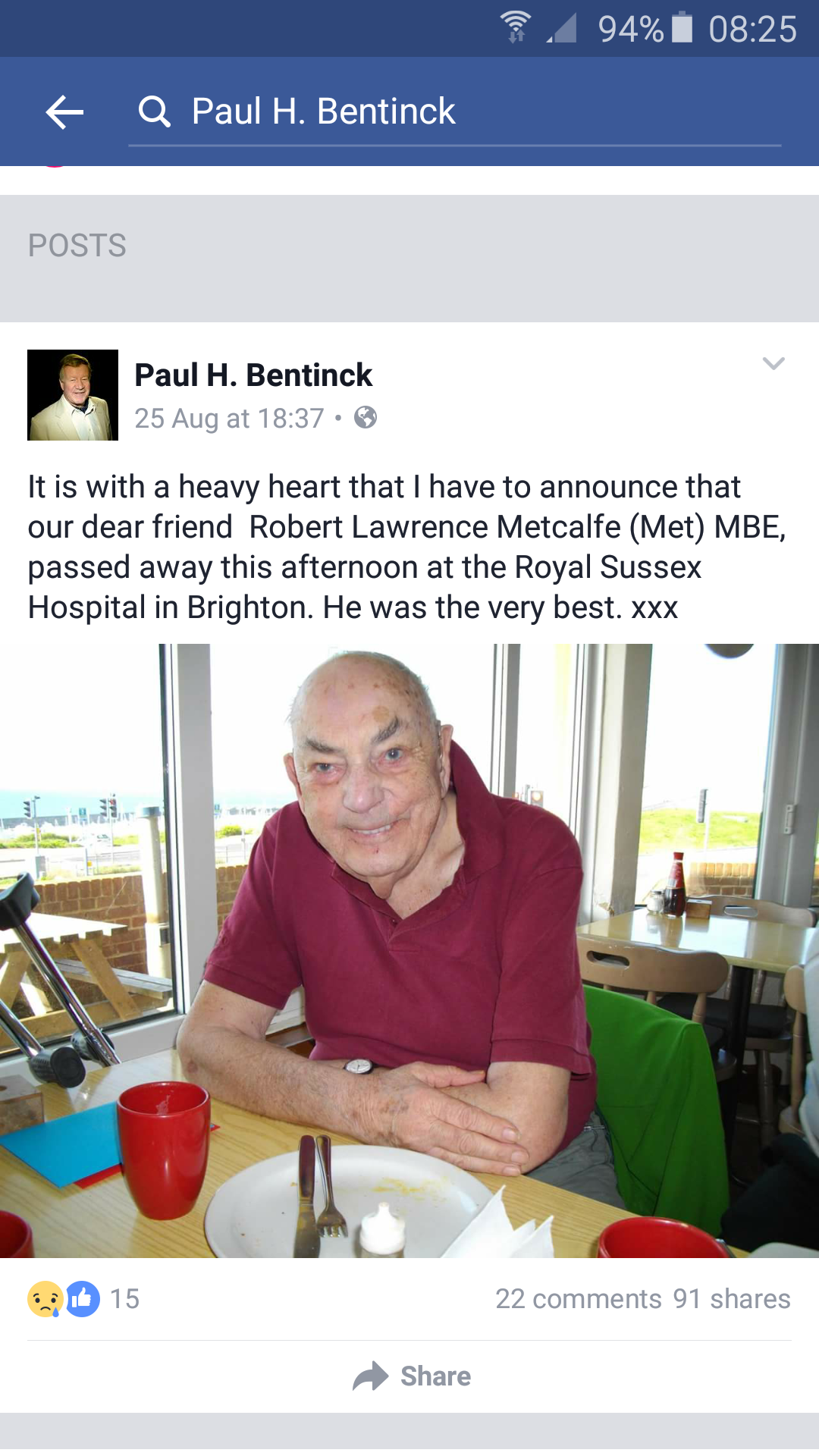Open the 22 comments
Screen dimensions: 819x1456
579,1299
